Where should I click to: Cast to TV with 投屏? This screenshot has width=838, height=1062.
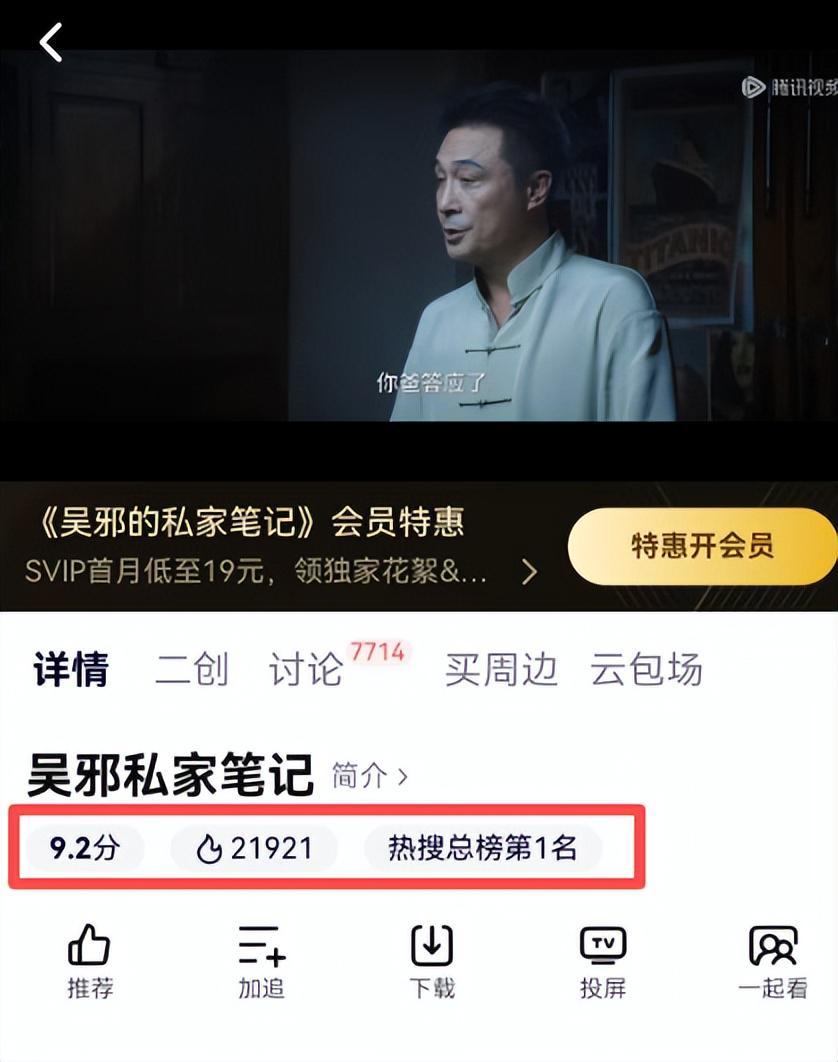coord(603,961)
